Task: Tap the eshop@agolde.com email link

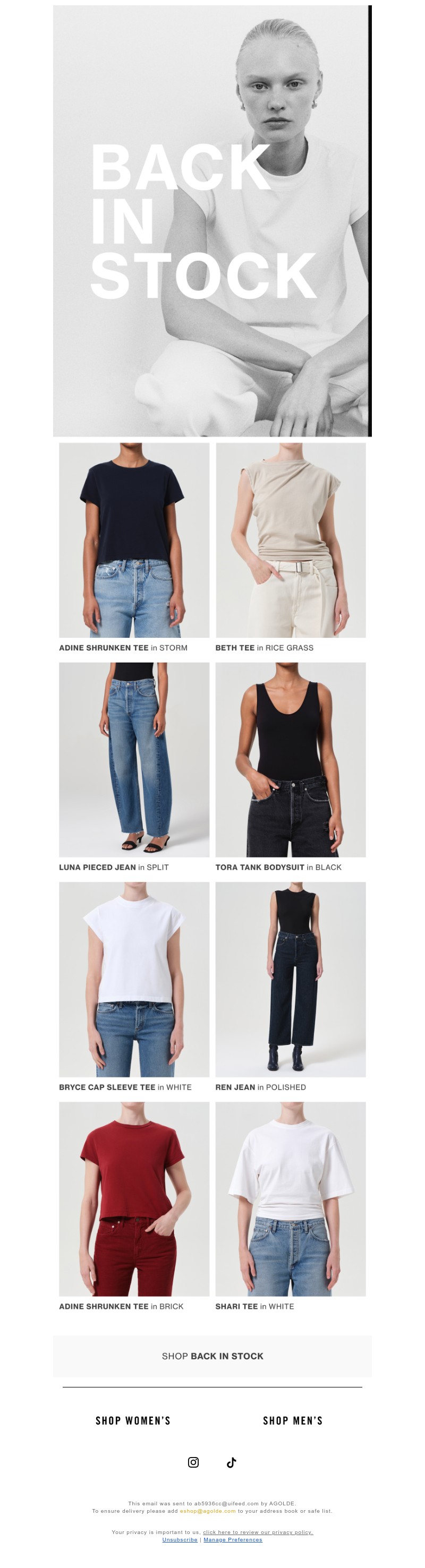Action: (x=208, y=1511)
